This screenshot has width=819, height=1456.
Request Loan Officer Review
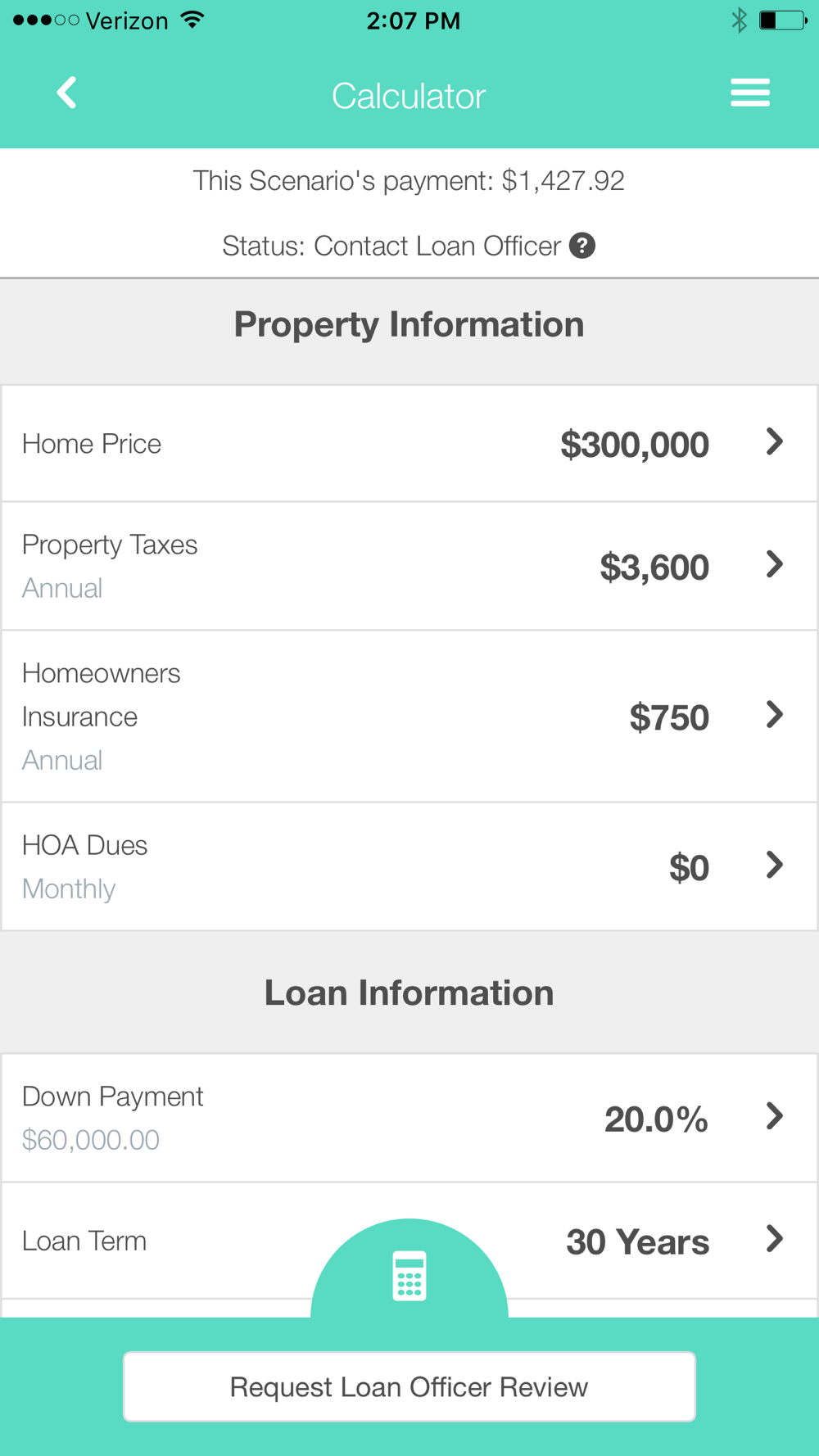tap(409, 1386)
